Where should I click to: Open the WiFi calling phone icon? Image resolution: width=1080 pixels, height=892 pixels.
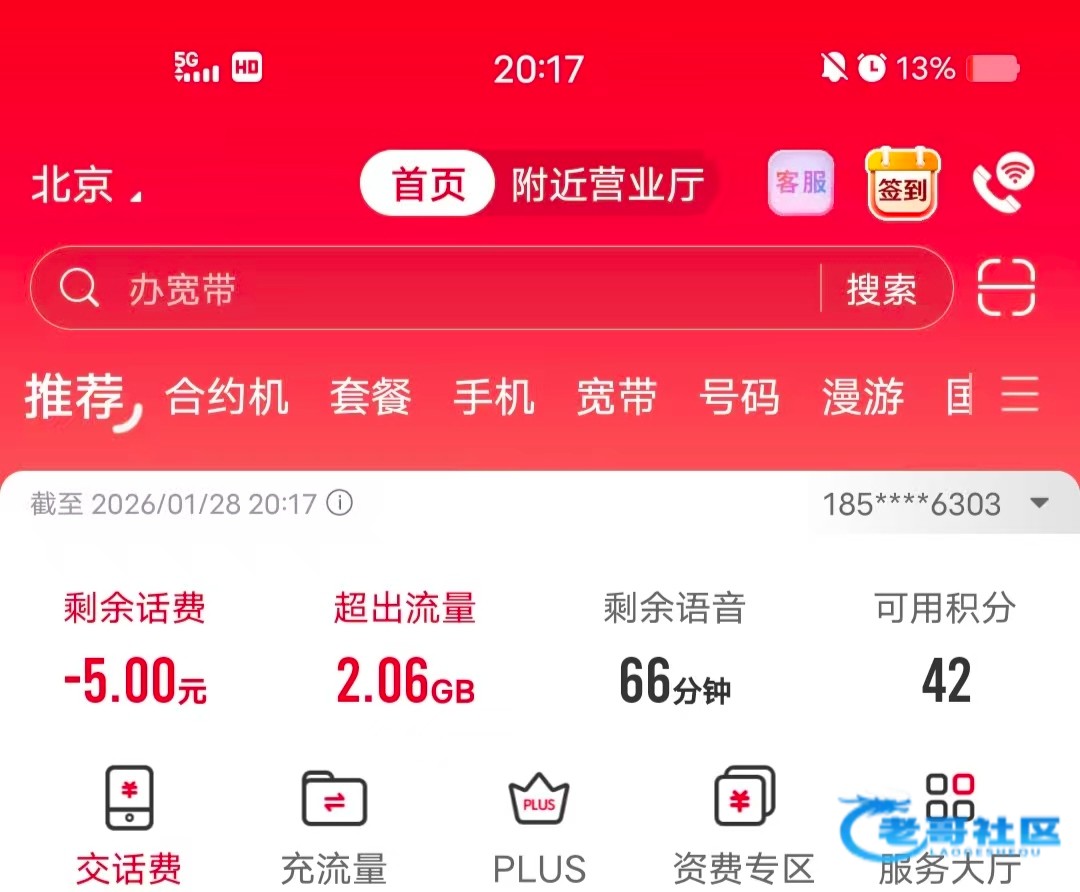click(x=1003, y=183)
